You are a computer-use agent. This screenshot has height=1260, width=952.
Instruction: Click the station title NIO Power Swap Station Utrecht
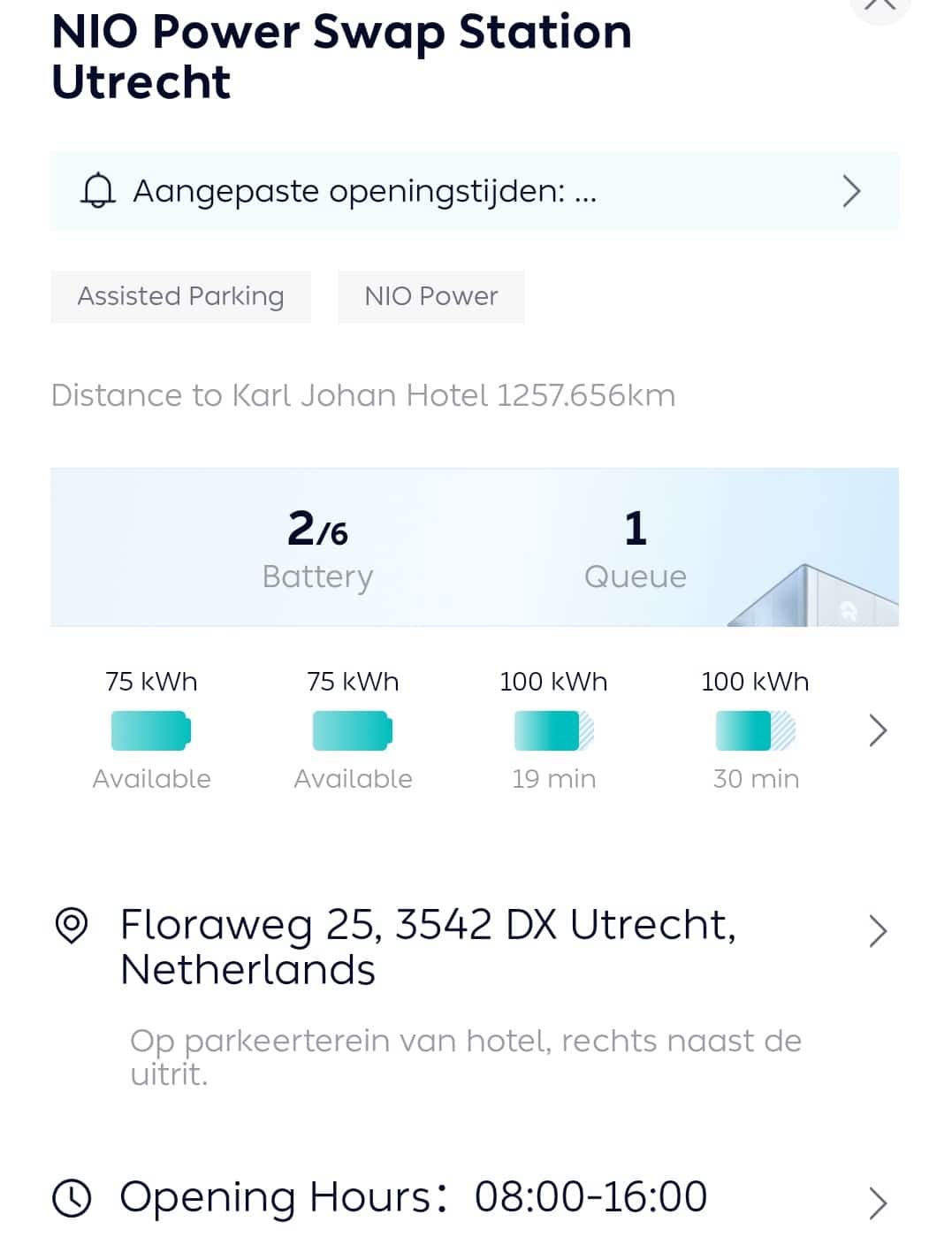(x=341, y=55)
